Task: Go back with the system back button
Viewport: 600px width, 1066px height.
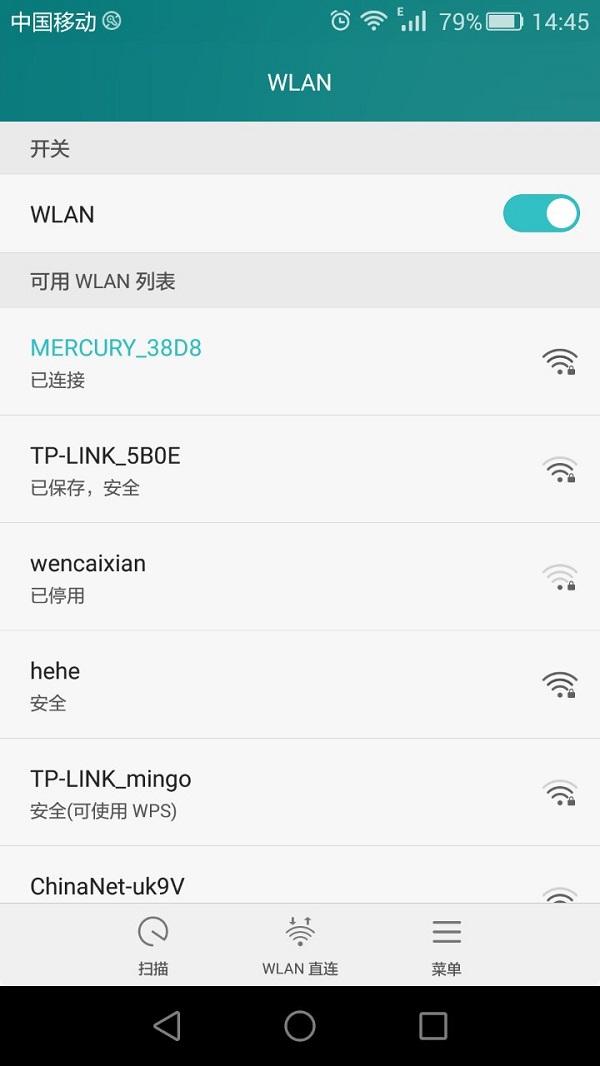Action: coord(167,1025)
